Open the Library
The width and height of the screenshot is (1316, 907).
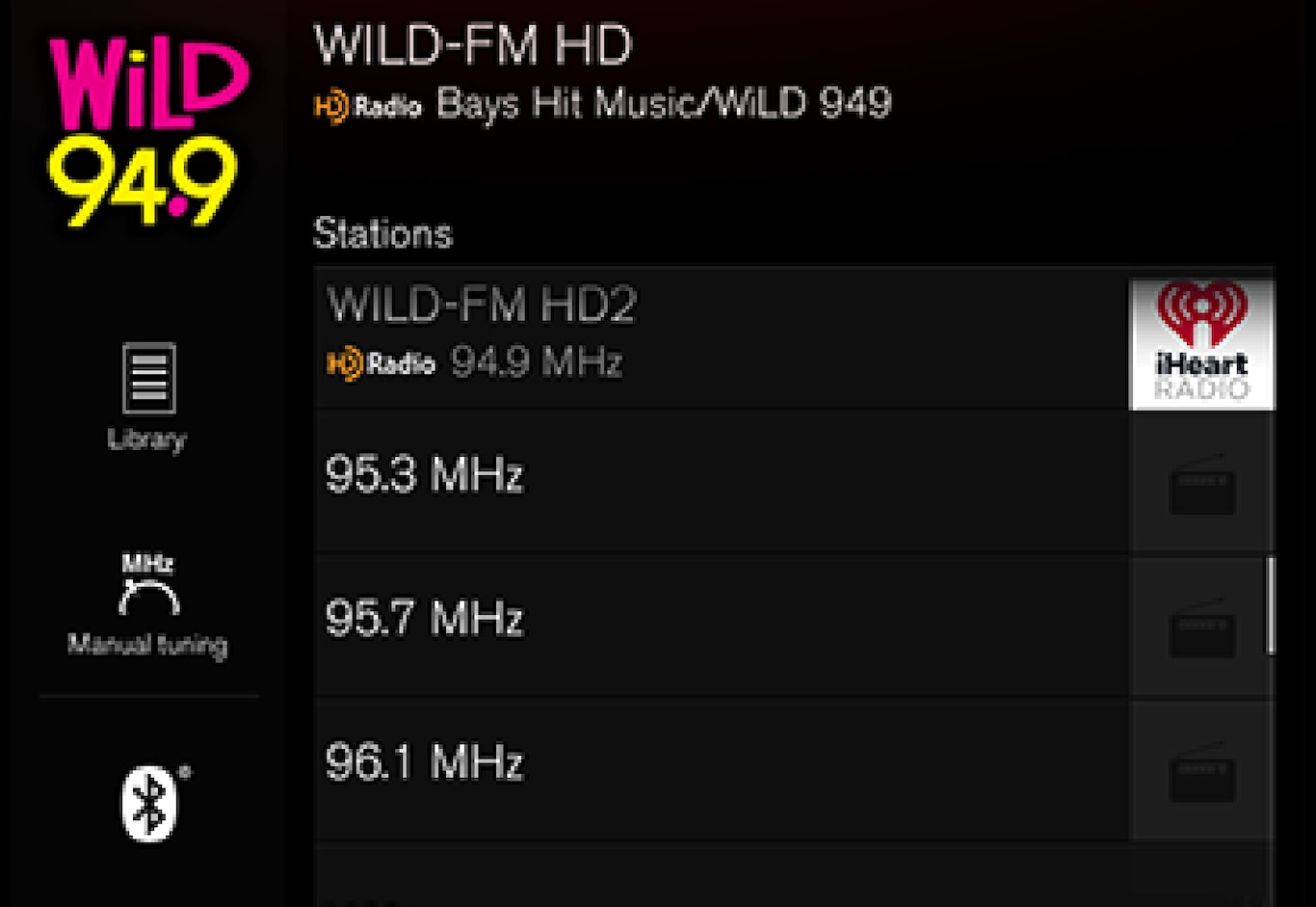coord(147,395)
